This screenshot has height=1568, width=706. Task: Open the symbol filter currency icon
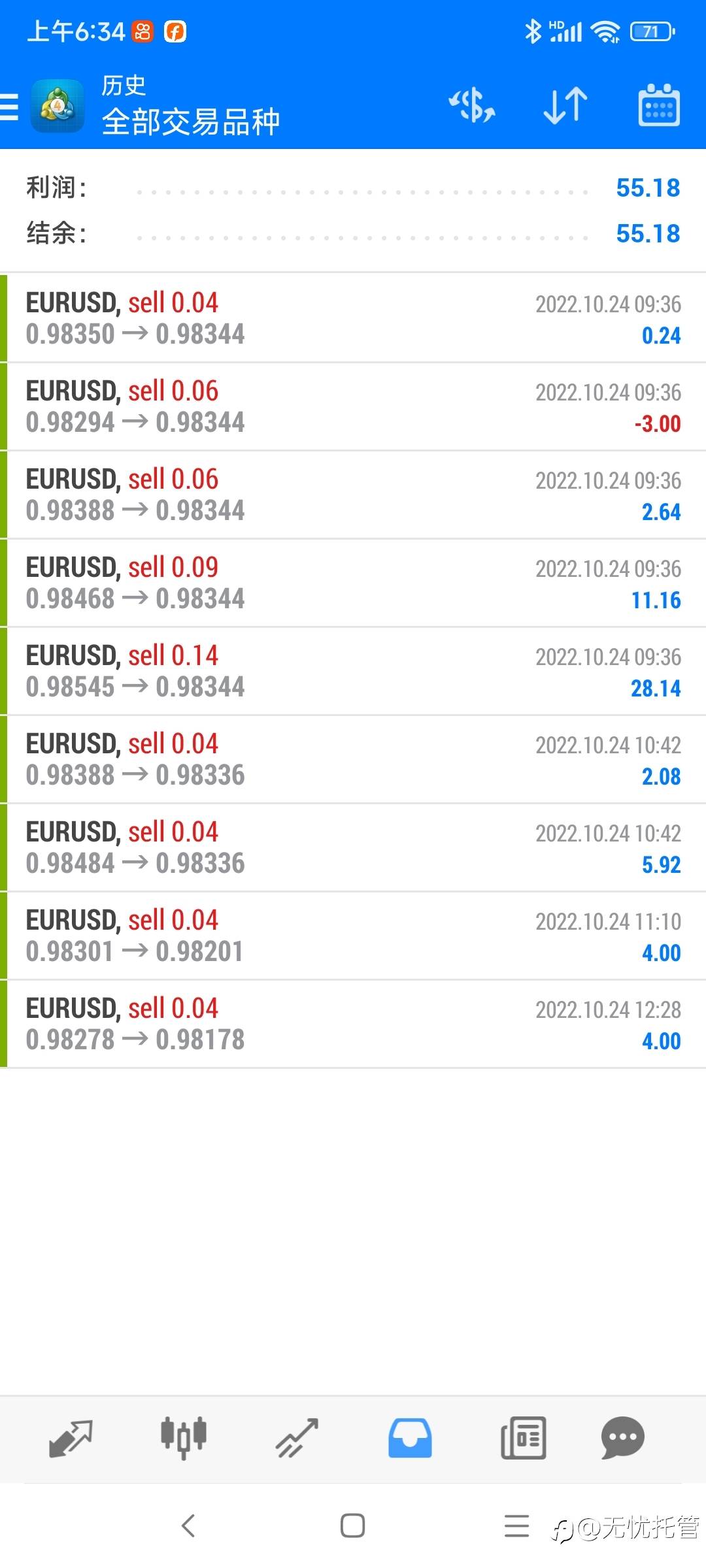tap(471, 106)
